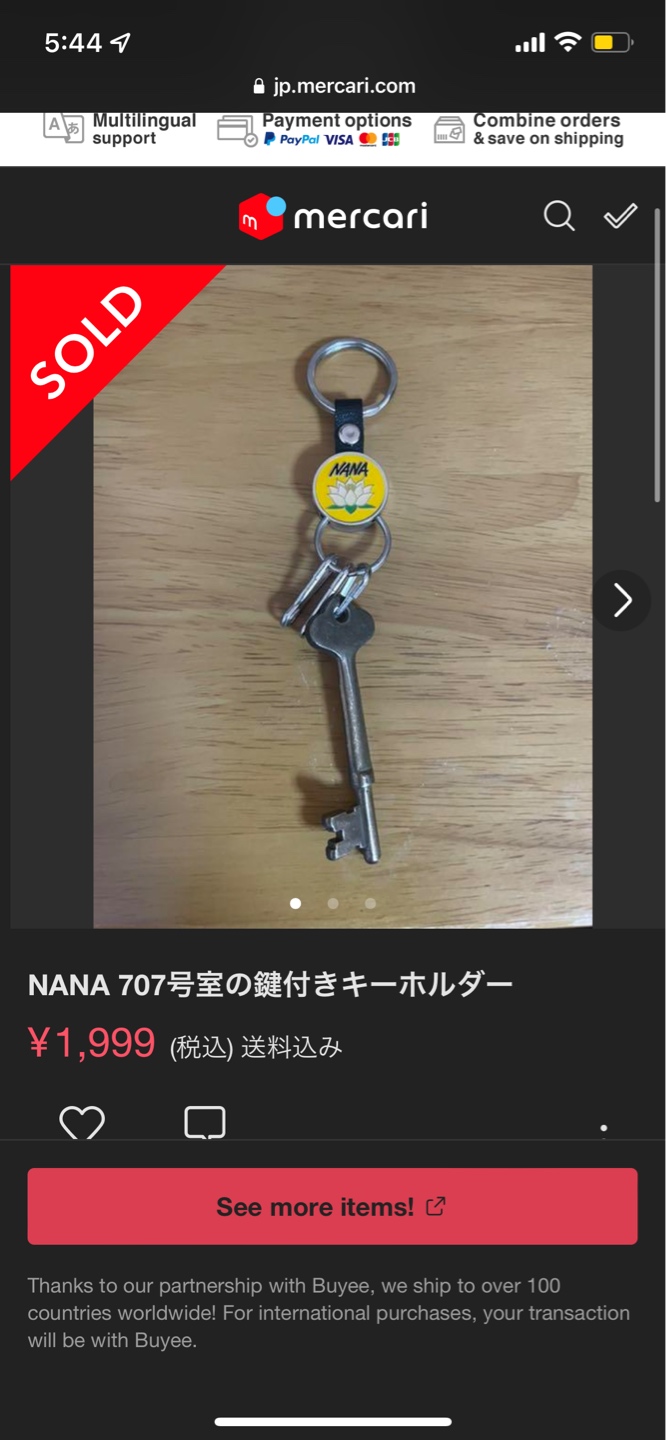Image resolution: width=666 pixels, height=1440 pixels.
Task: Show the next product photo
Action: 621,600
